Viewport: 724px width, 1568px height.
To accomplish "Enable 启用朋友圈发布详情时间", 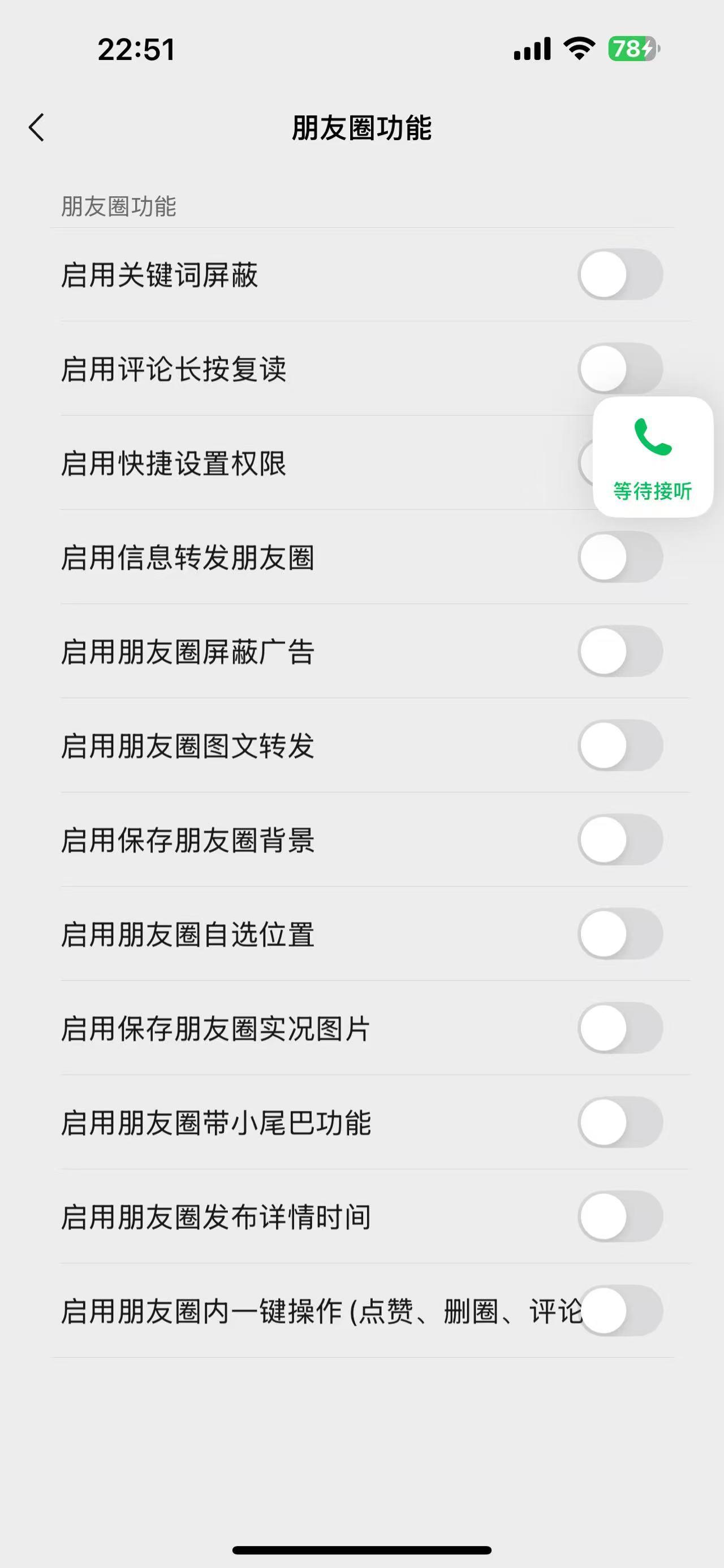I will (x=620, y=1216).
